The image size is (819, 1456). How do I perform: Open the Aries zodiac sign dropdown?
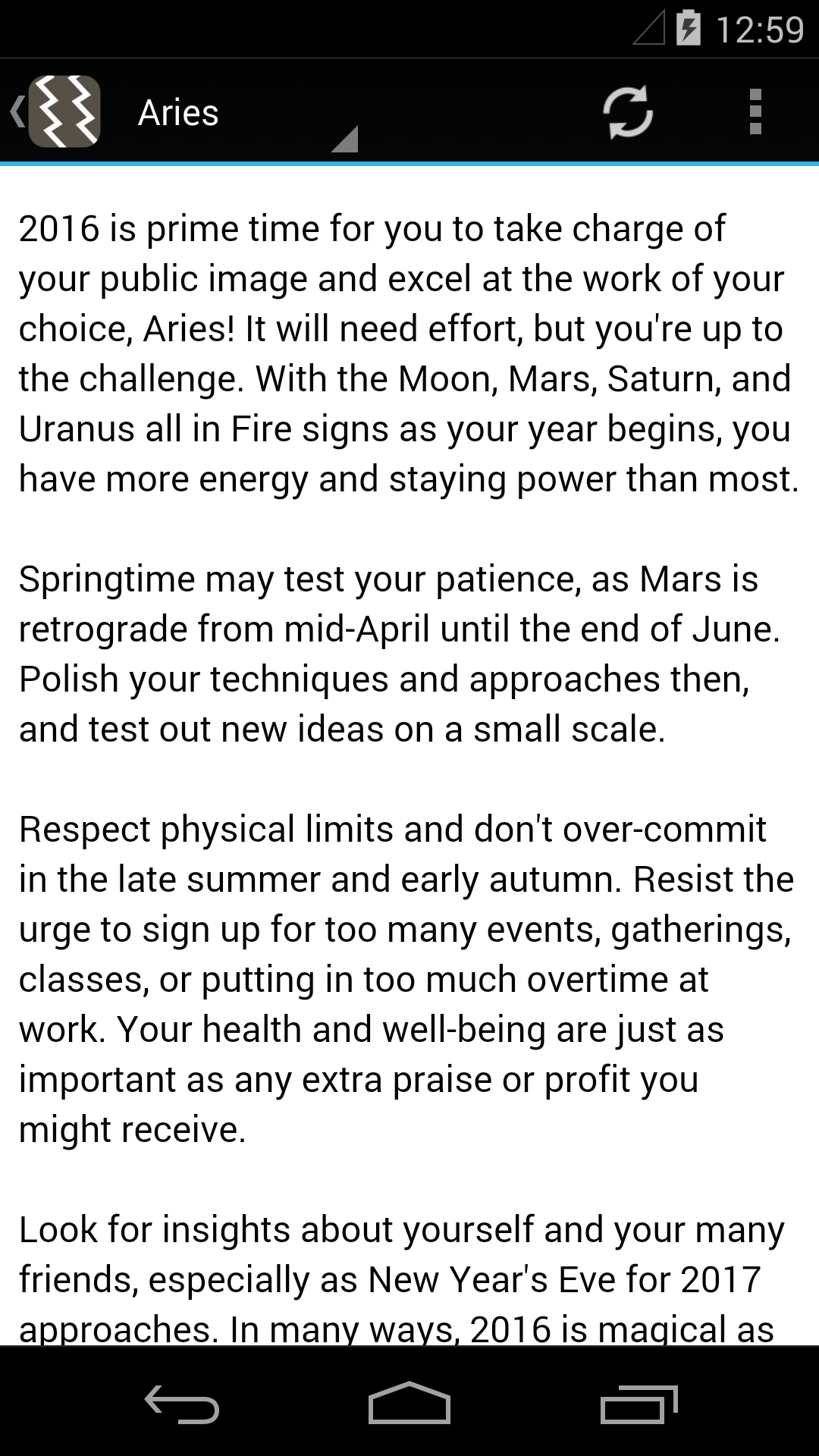243,114
